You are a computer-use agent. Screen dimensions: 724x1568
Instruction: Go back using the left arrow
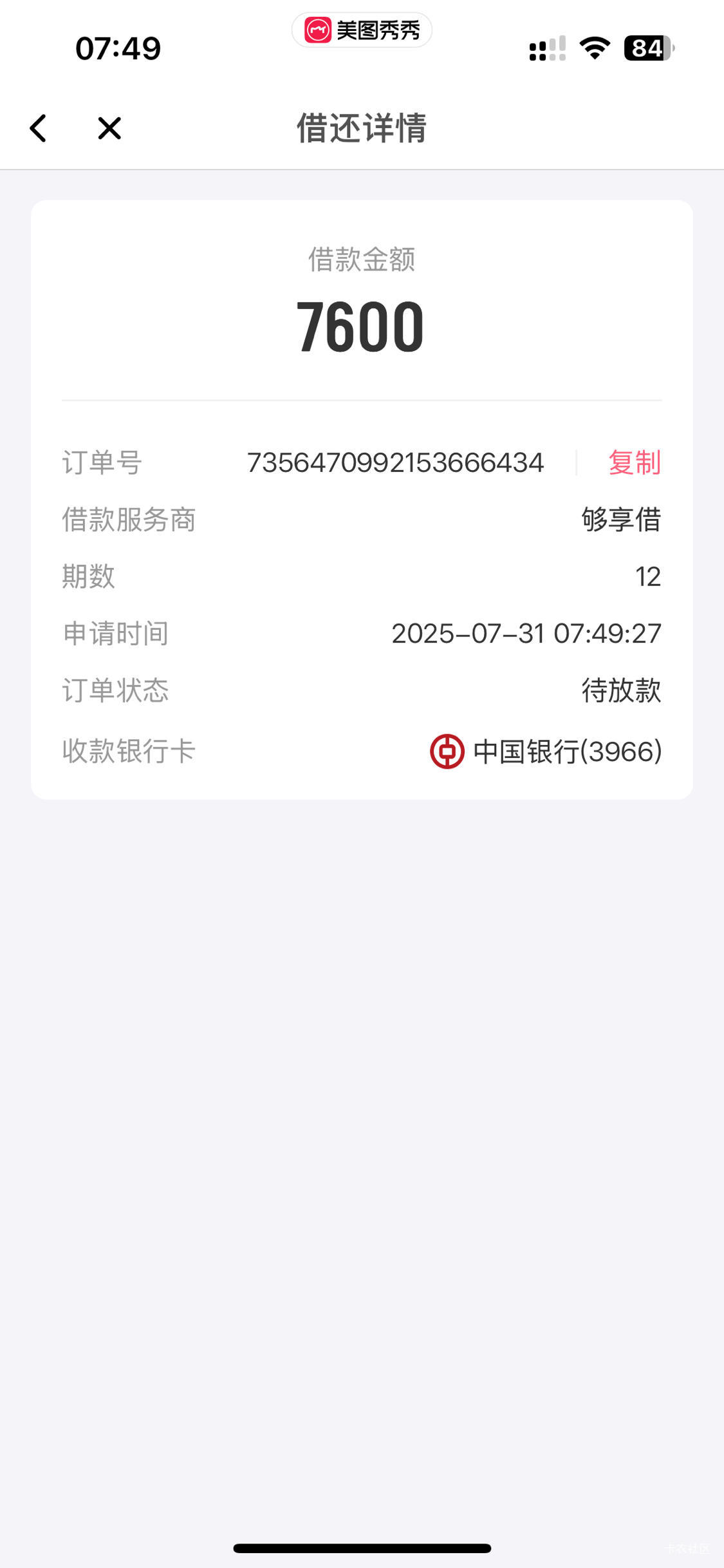[39, 128]
